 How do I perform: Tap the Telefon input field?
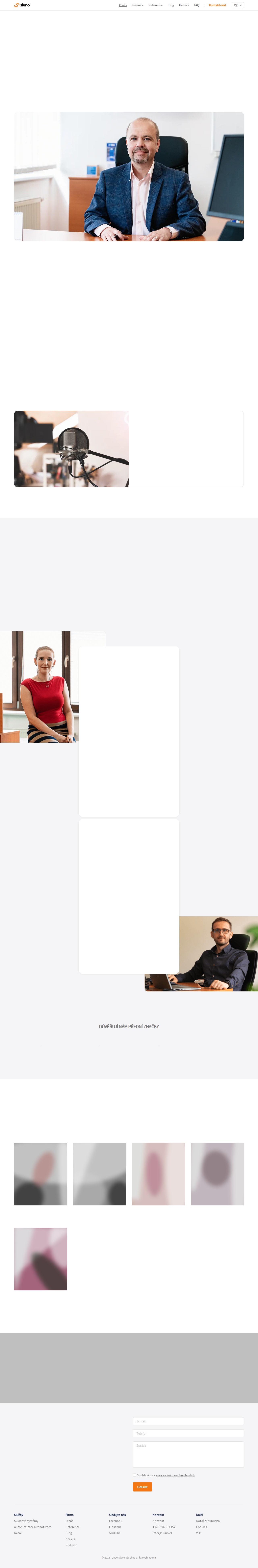[188, 1434]
